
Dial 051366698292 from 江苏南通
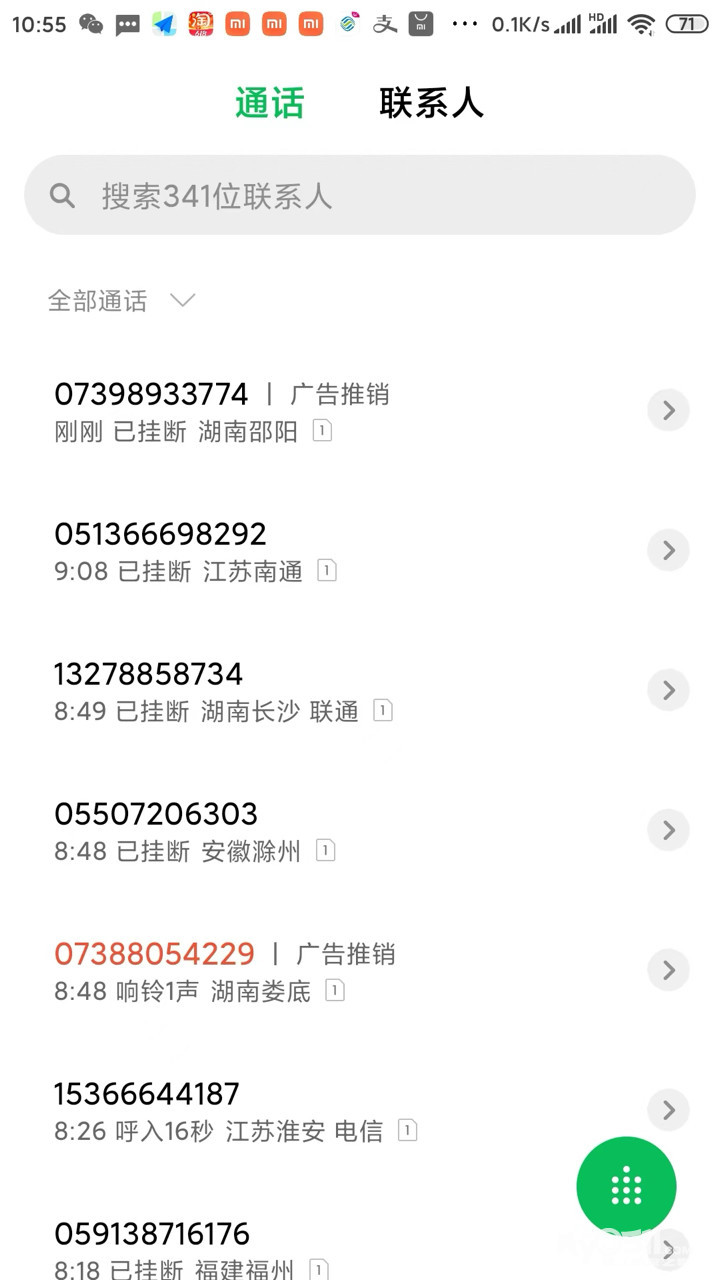click(300, 551)
